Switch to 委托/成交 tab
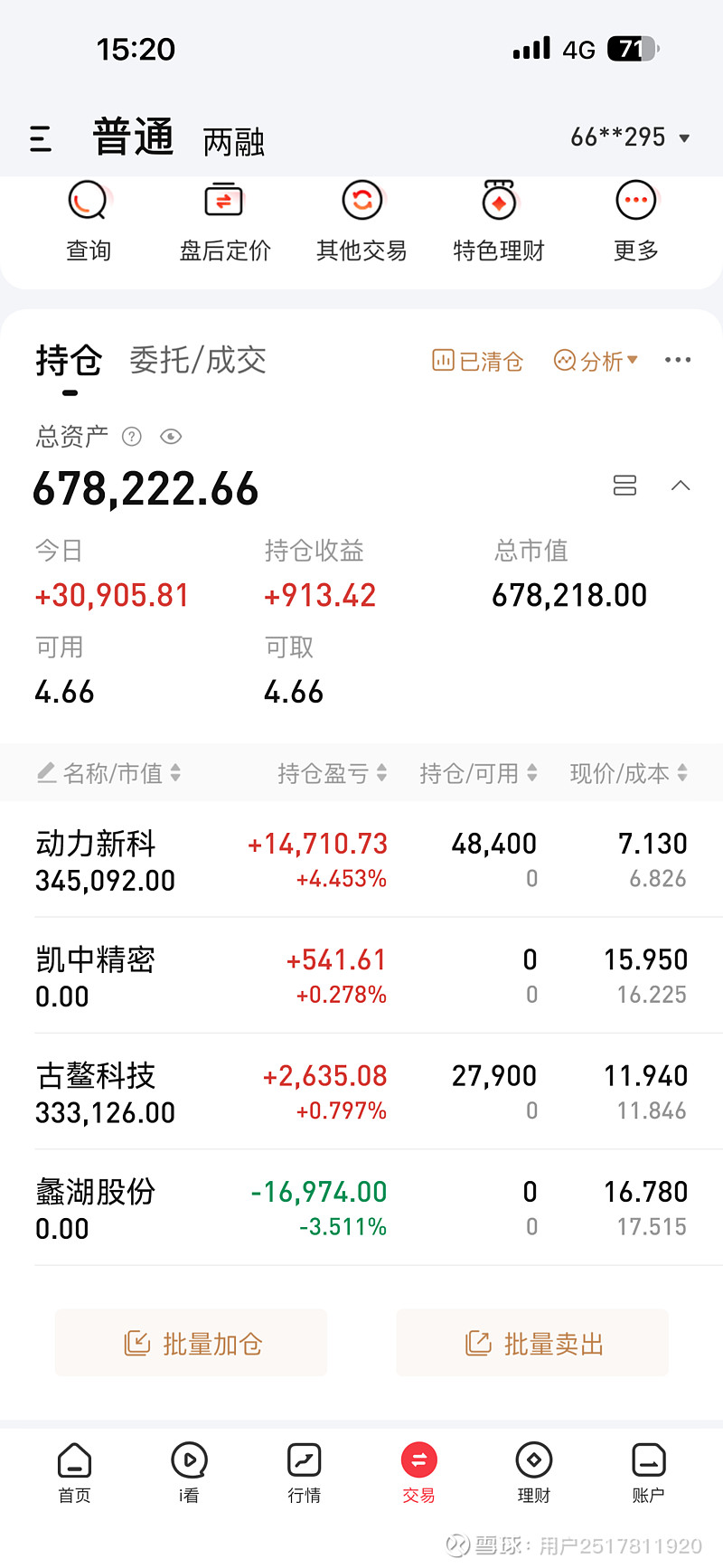The height and width of the screenshot is (1568, 723). point(198,360)
